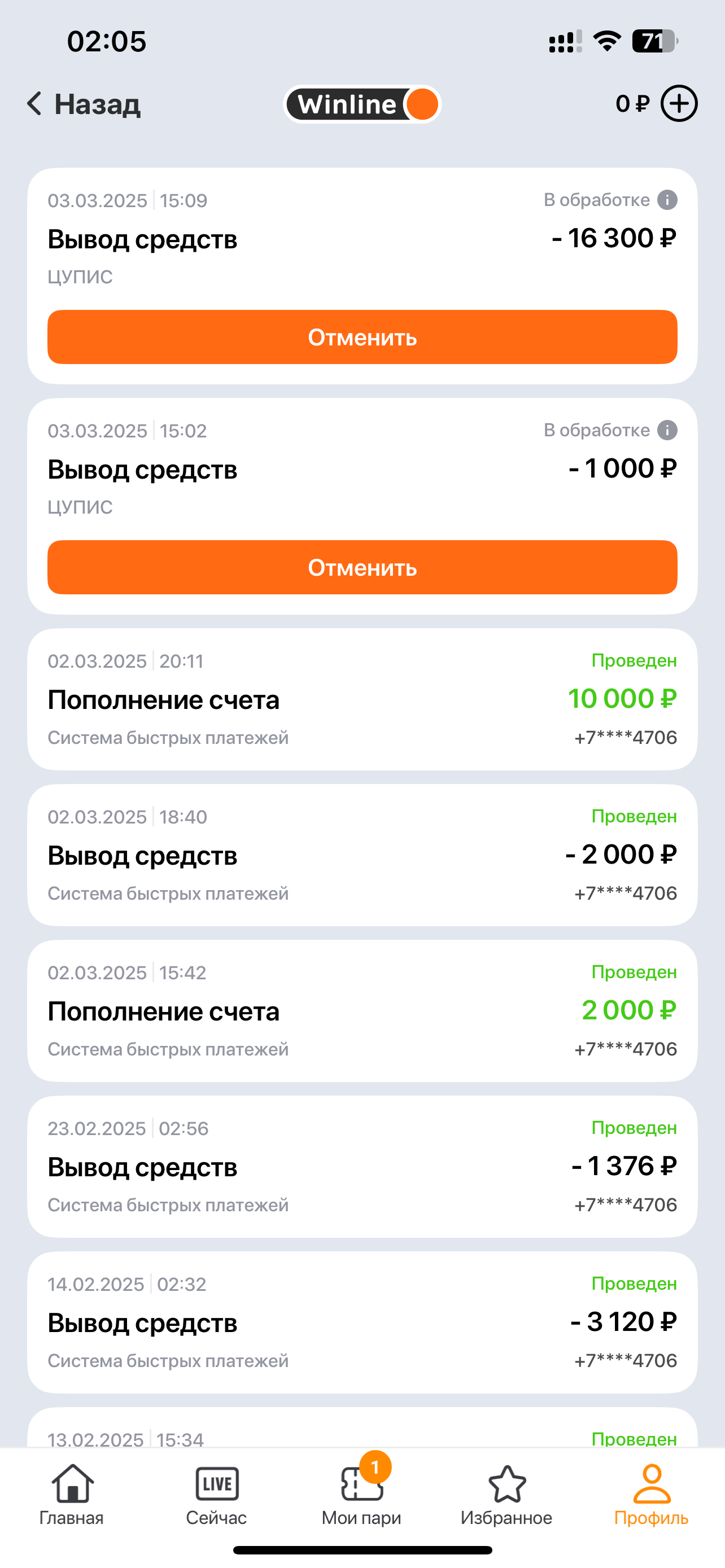Image resolution: width=725 pixels, height=1568 pixels.
Task: Go to the Избранное tab
Action: point(506,1495)
